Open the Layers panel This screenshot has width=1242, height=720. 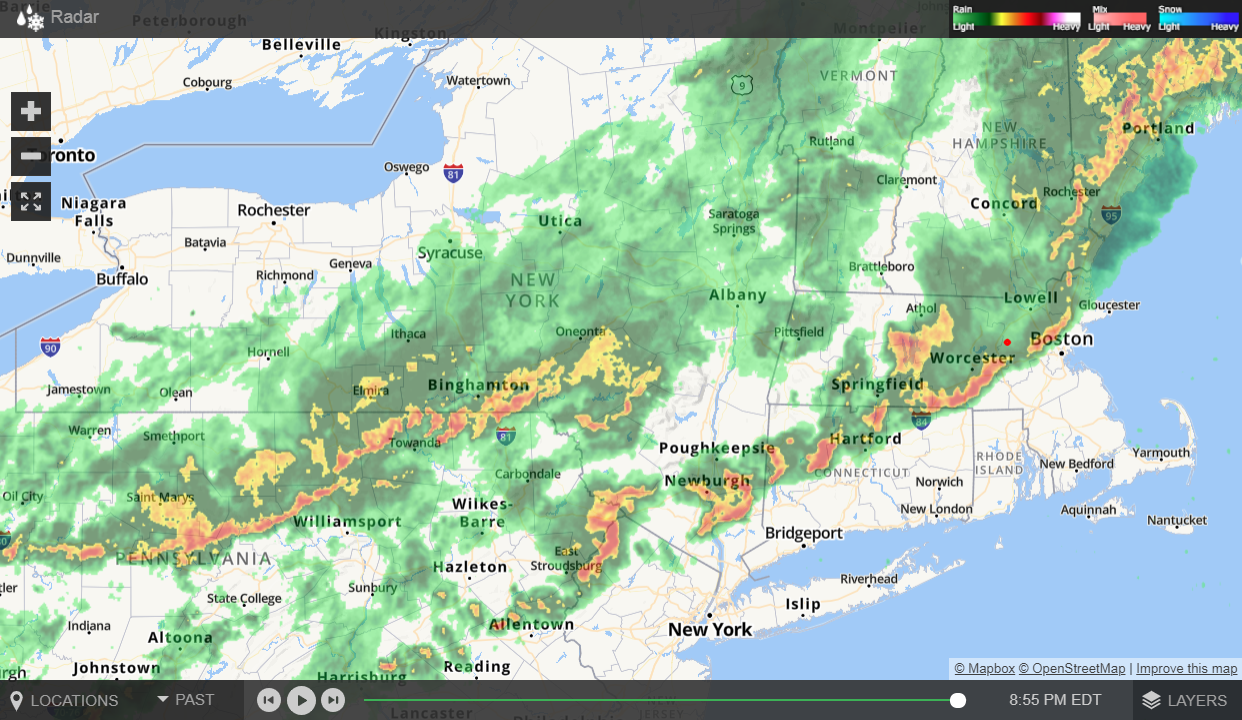pyautogui.click(x=1185, y=700)
